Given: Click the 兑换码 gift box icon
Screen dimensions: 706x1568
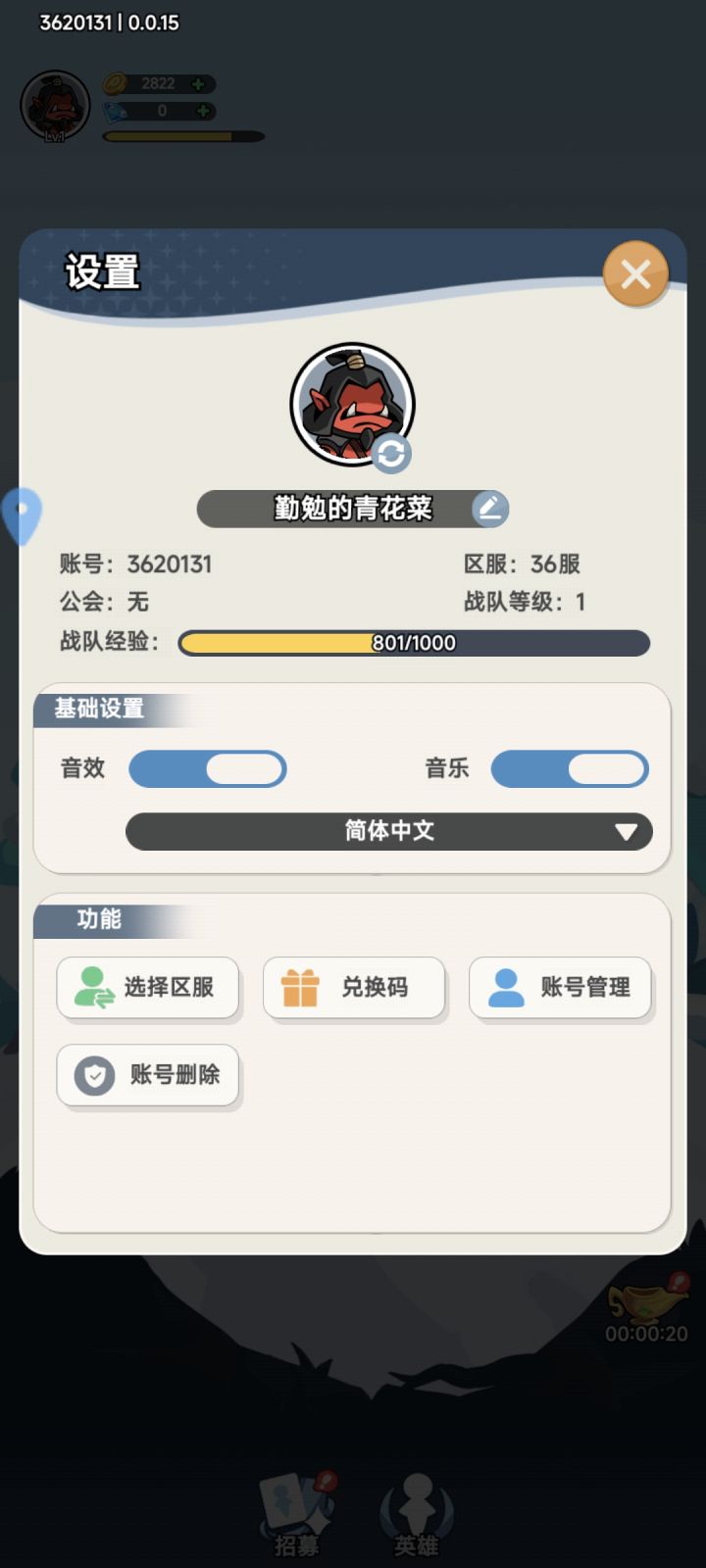Looking at the screenshot, I should (299, 988).
